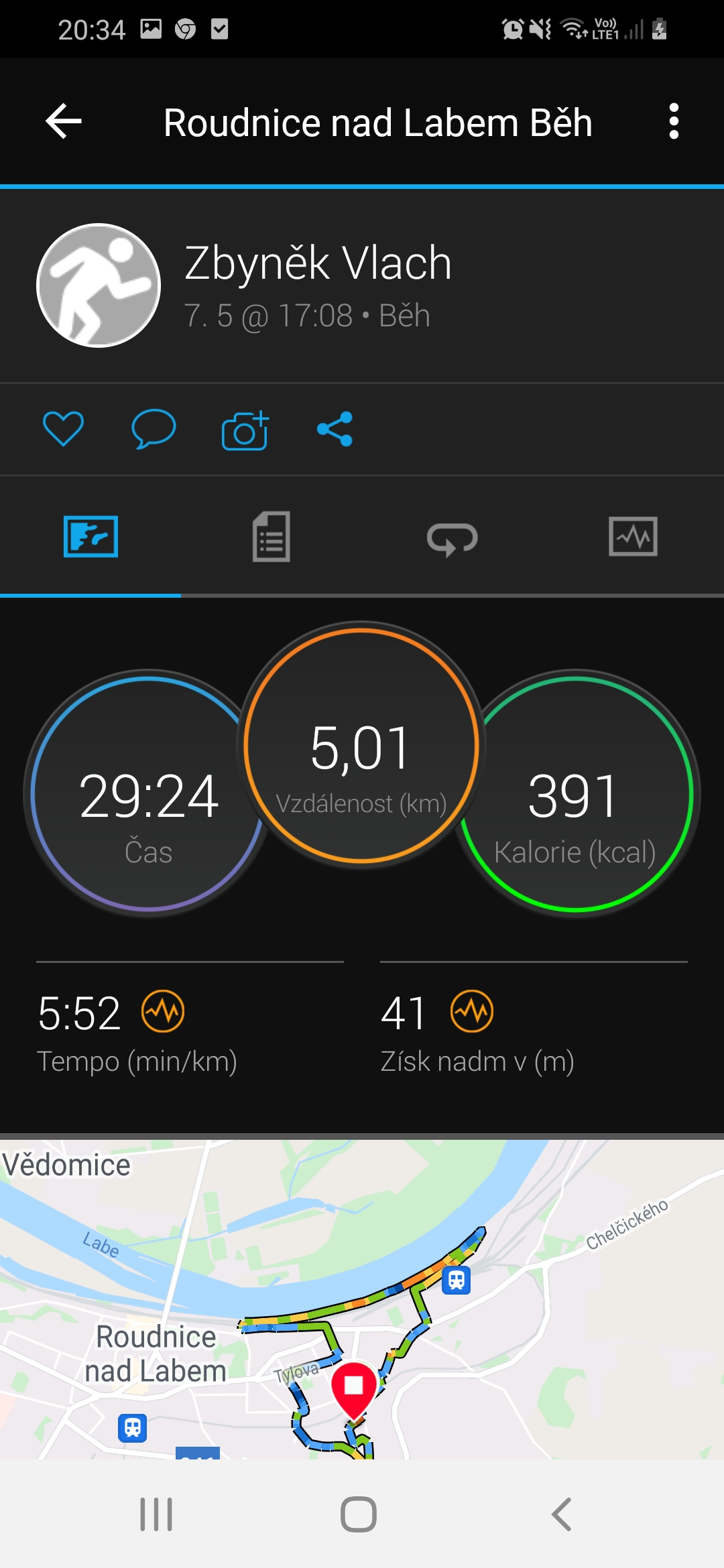Add a photo with the camera icon
The height and width of the screenshot is (1568, 724).
pos(245,430)
